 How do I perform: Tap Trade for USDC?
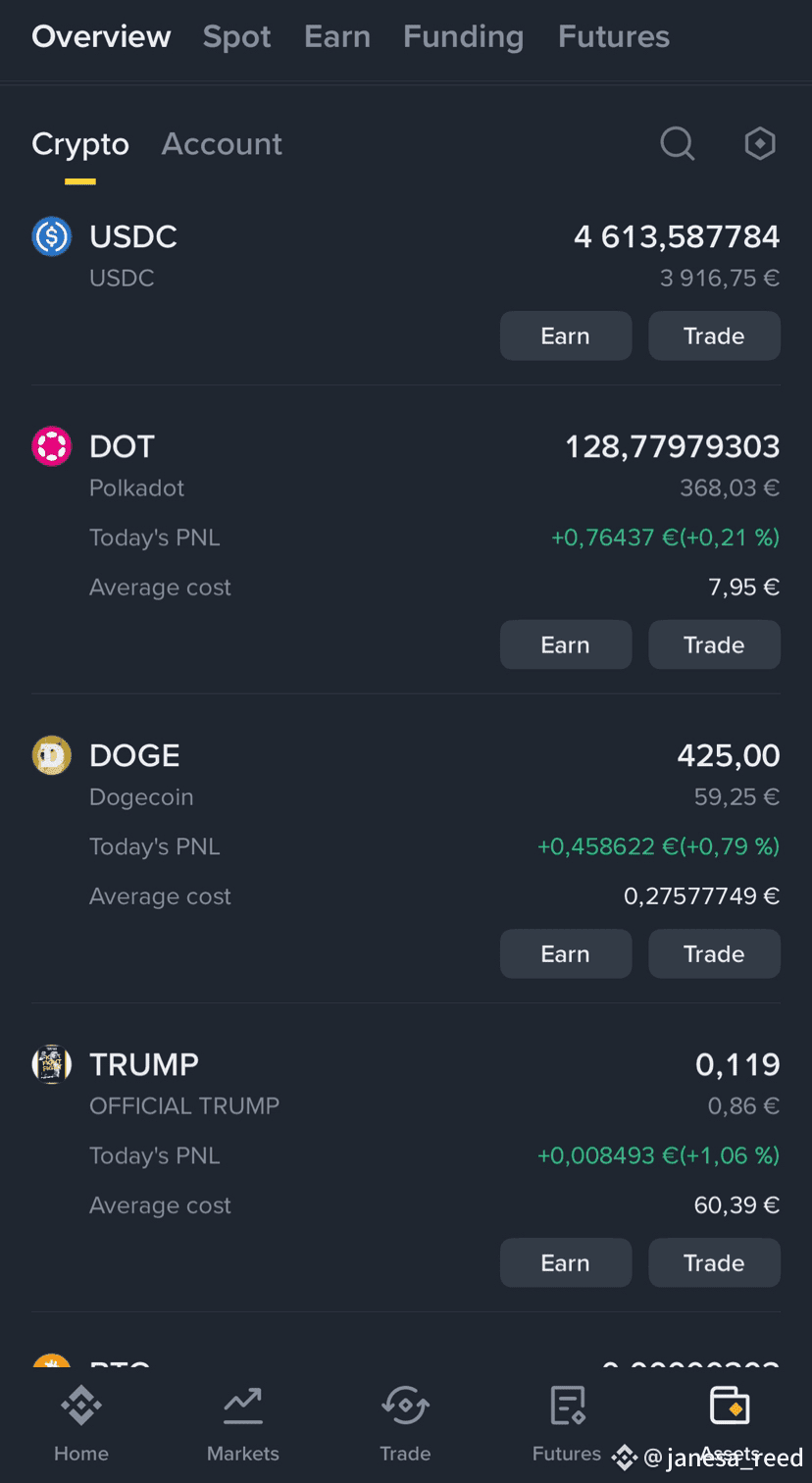click(714, 335)
